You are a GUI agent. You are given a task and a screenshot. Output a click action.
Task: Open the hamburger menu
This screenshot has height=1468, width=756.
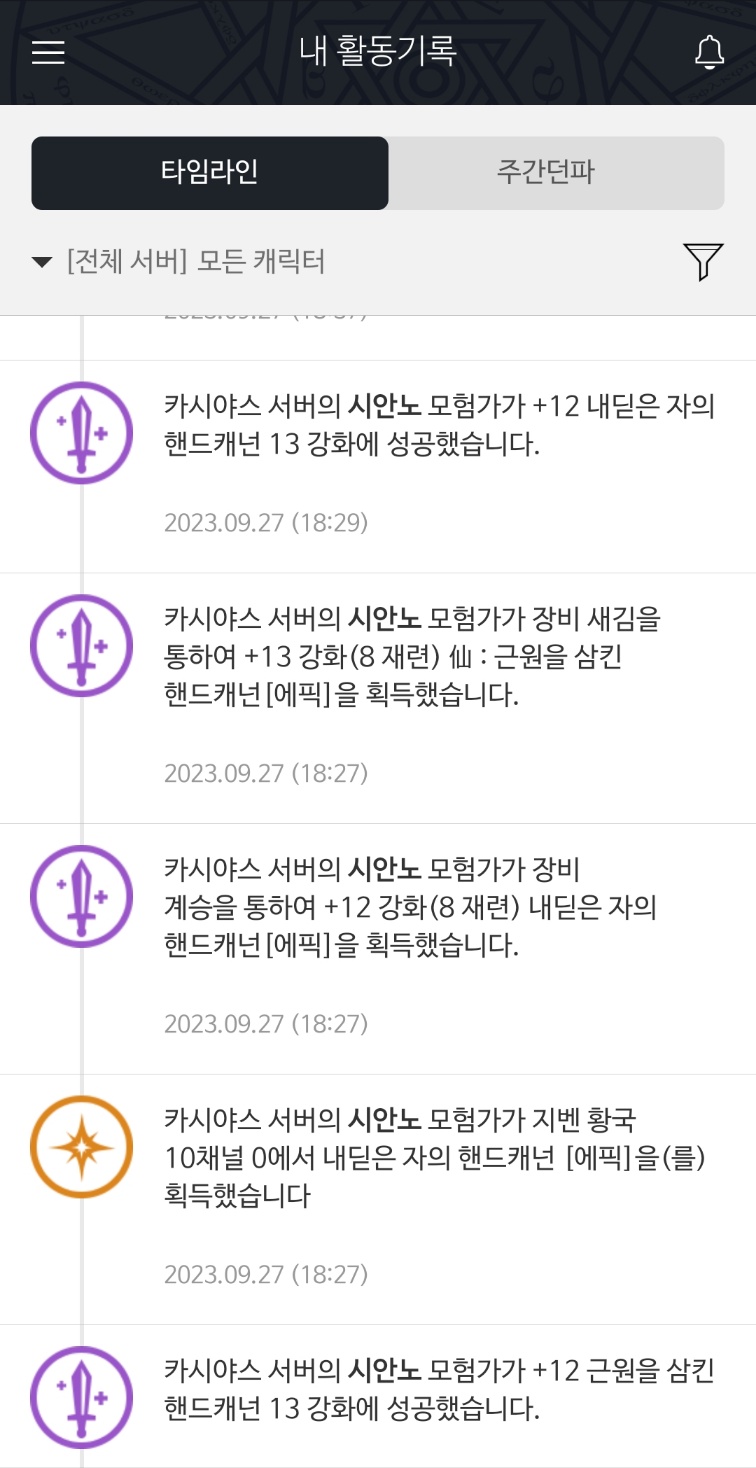click(x=48, y=52)
